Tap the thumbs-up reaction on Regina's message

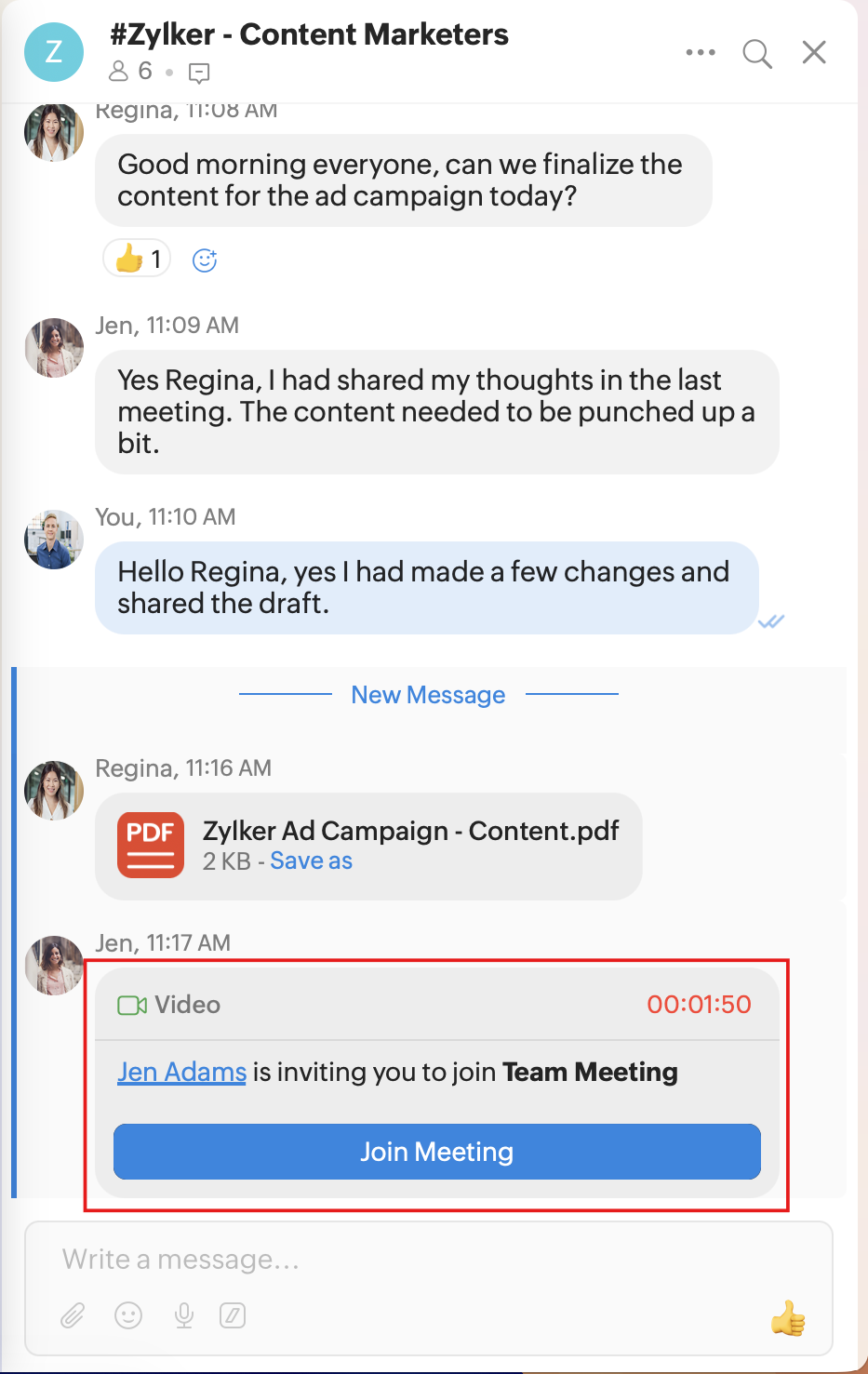(137, 259)
